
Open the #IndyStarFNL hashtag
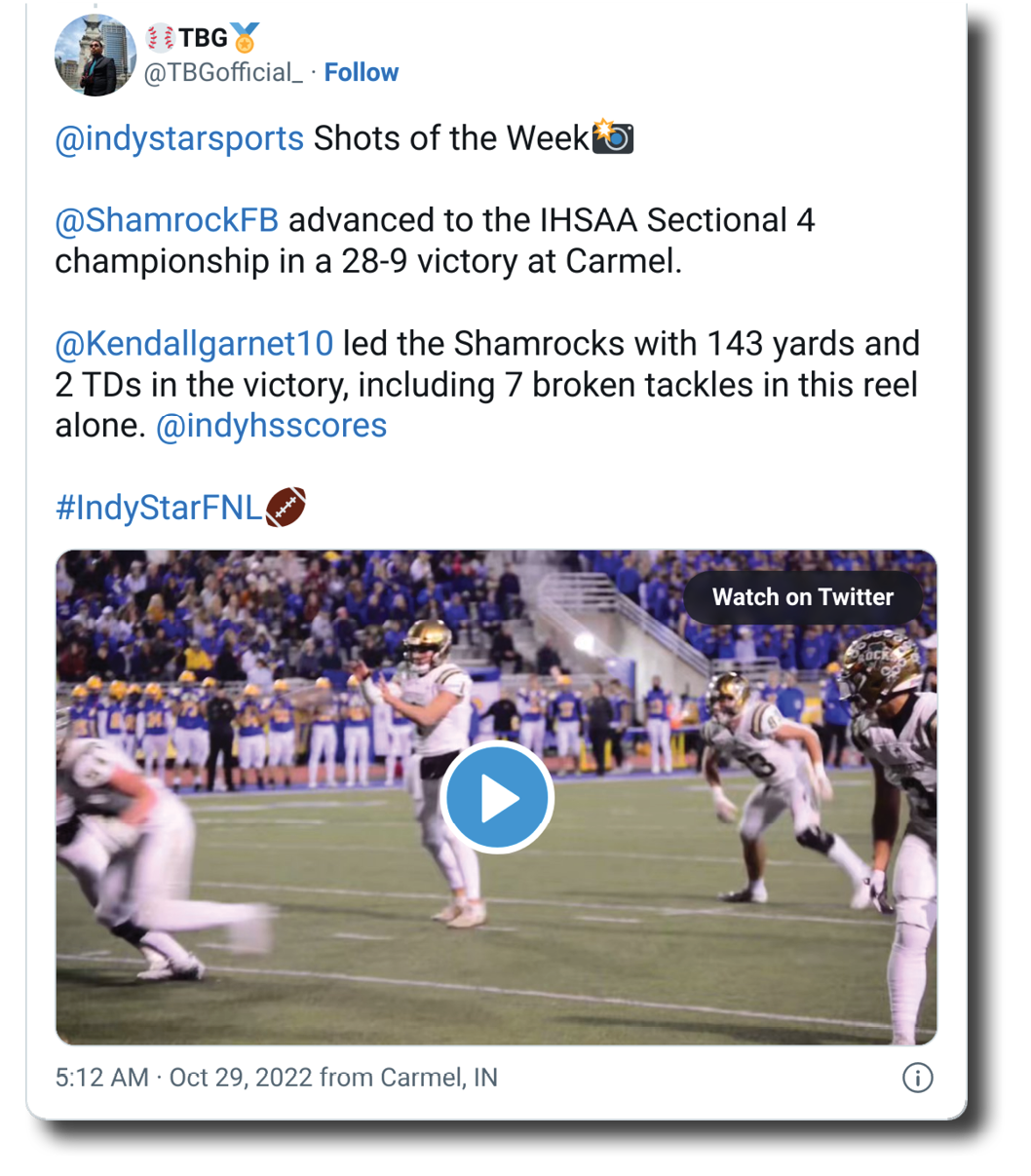(x=158, y=508)
